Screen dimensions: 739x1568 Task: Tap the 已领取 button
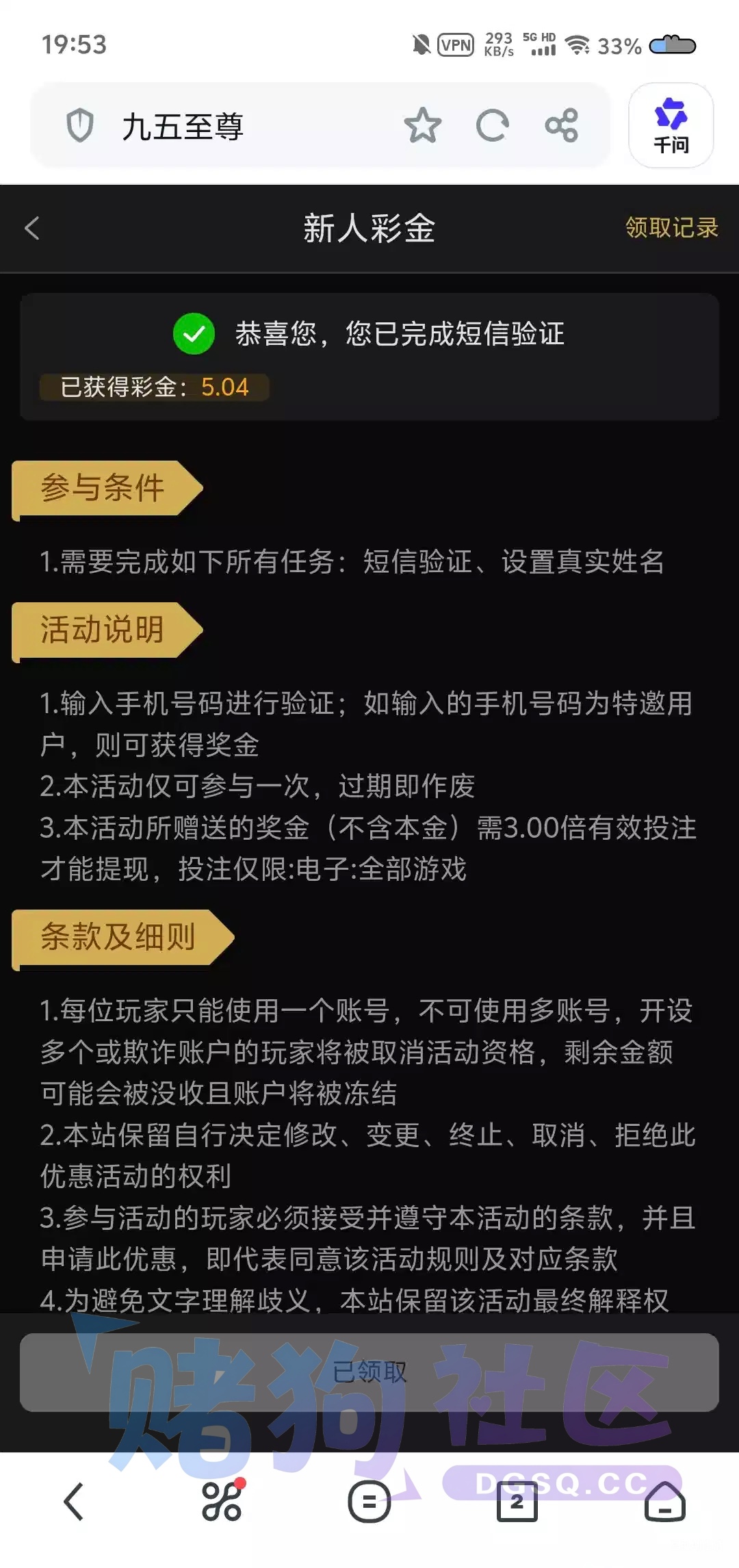pos(369,1372)
